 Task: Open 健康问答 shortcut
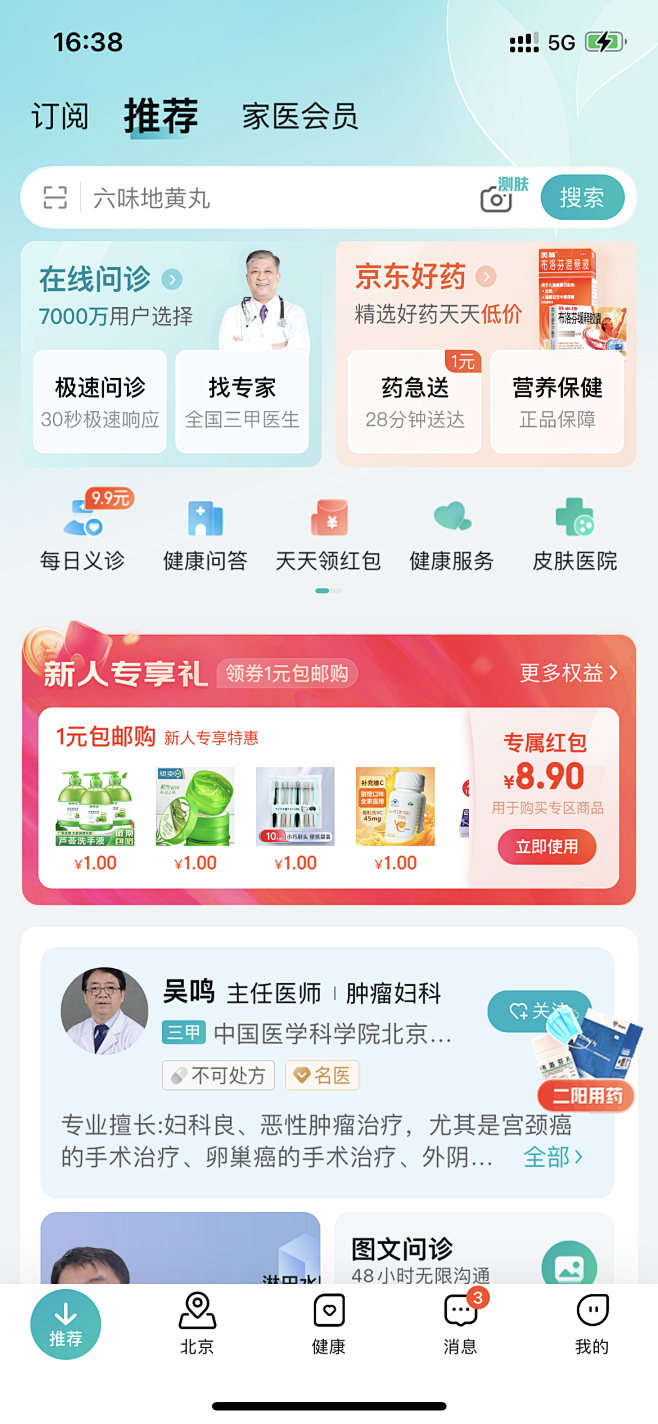[x=205, y=532]
